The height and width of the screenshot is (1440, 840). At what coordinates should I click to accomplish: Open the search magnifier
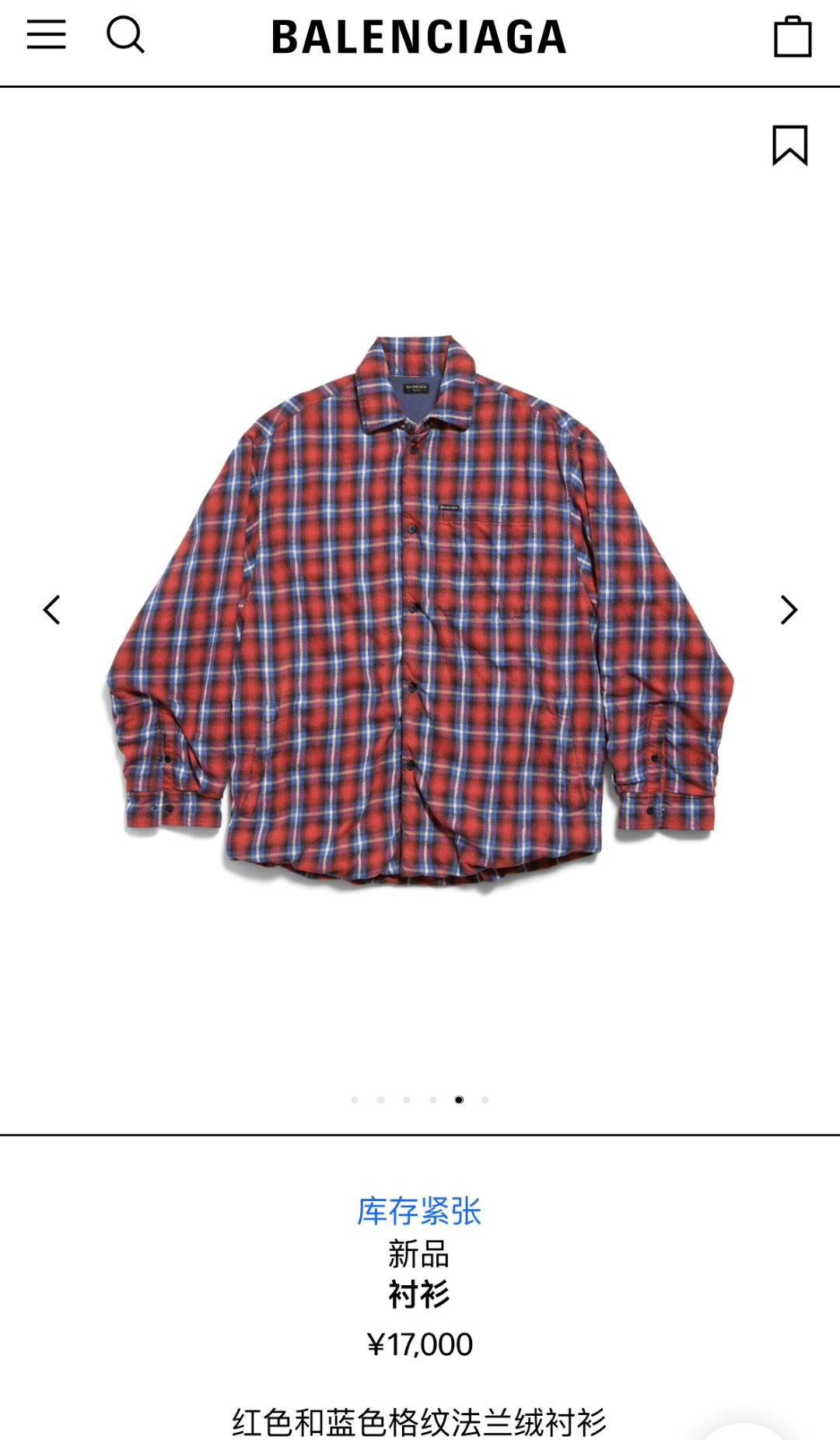tap(125, 35)
